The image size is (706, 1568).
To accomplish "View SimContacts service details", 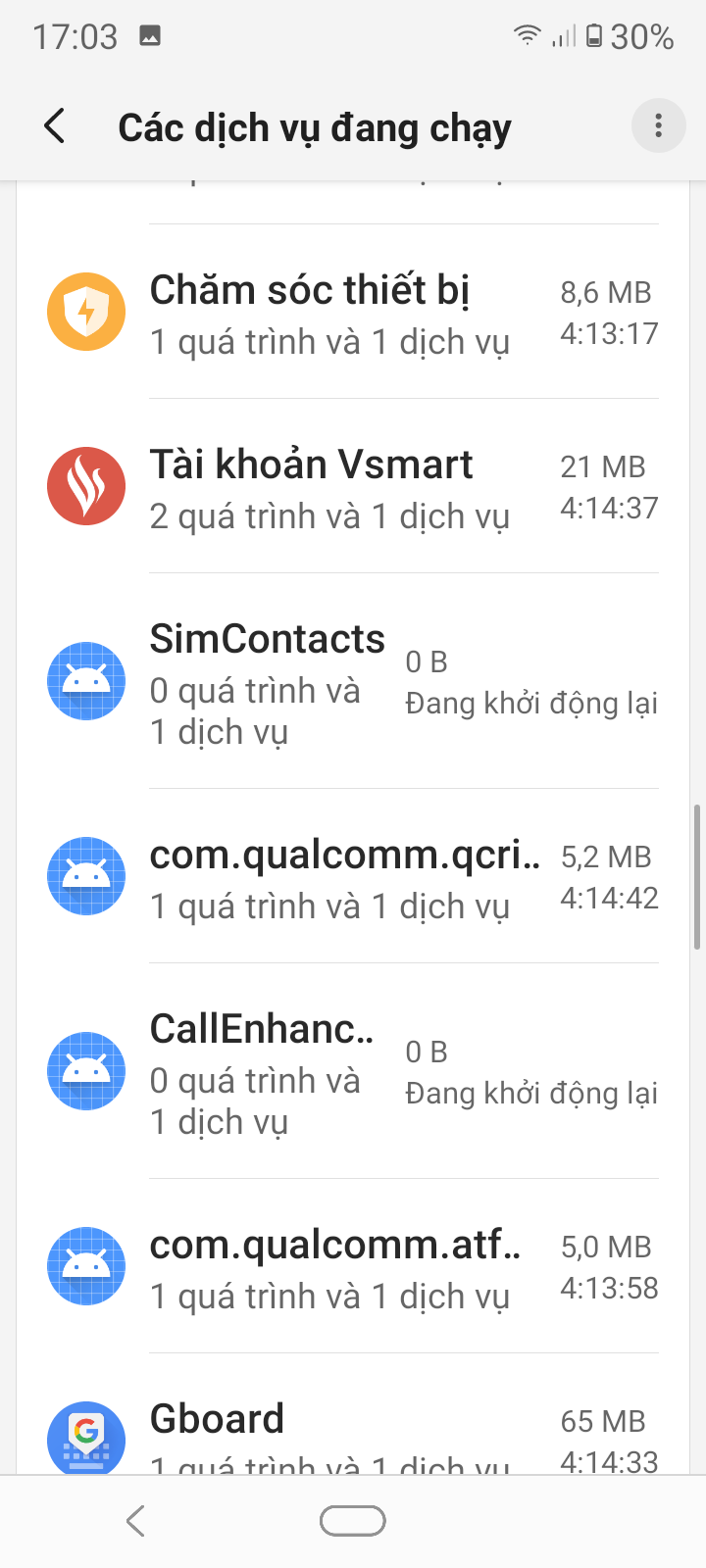I will coord(353,682).
